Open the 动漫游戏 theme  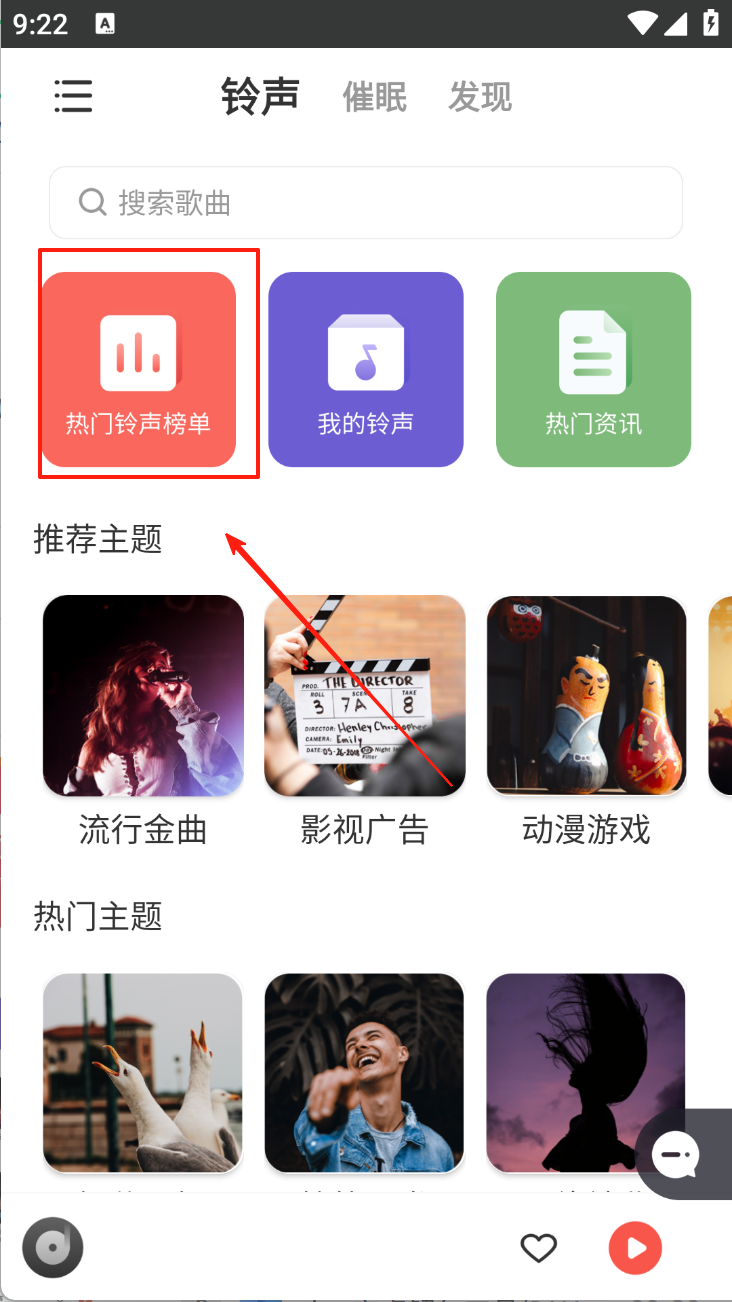pyautogui.click(x=587, y=696)
